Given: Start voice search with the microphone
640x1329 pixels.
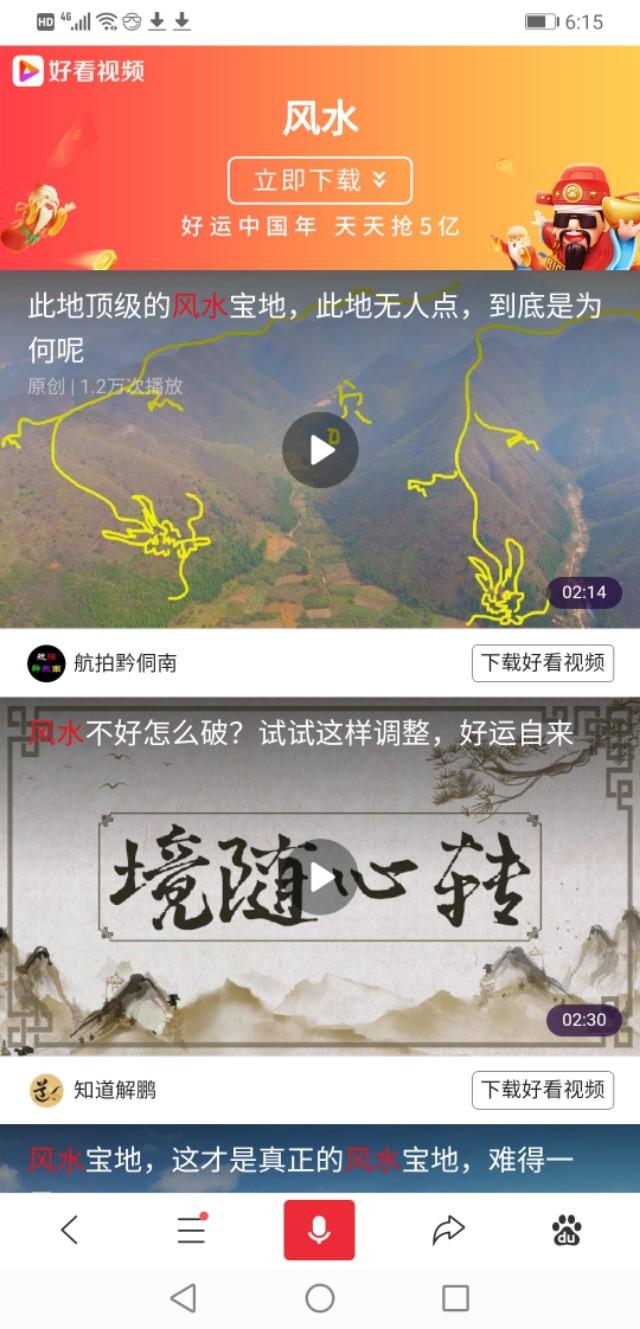Looking at the screenshot, I should (x=319, y=1230).
